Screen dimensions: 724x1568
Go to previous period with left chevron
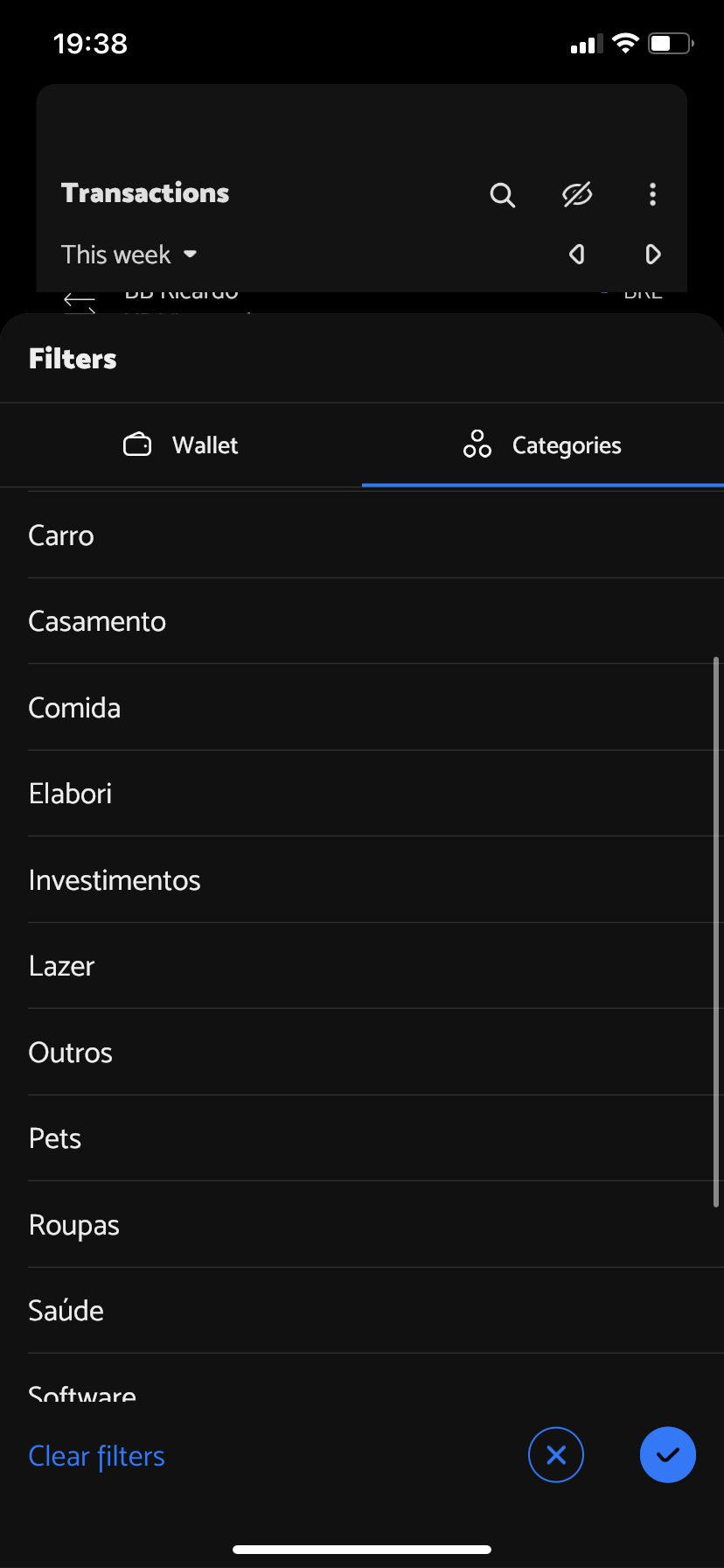click(x=576, y=254)
